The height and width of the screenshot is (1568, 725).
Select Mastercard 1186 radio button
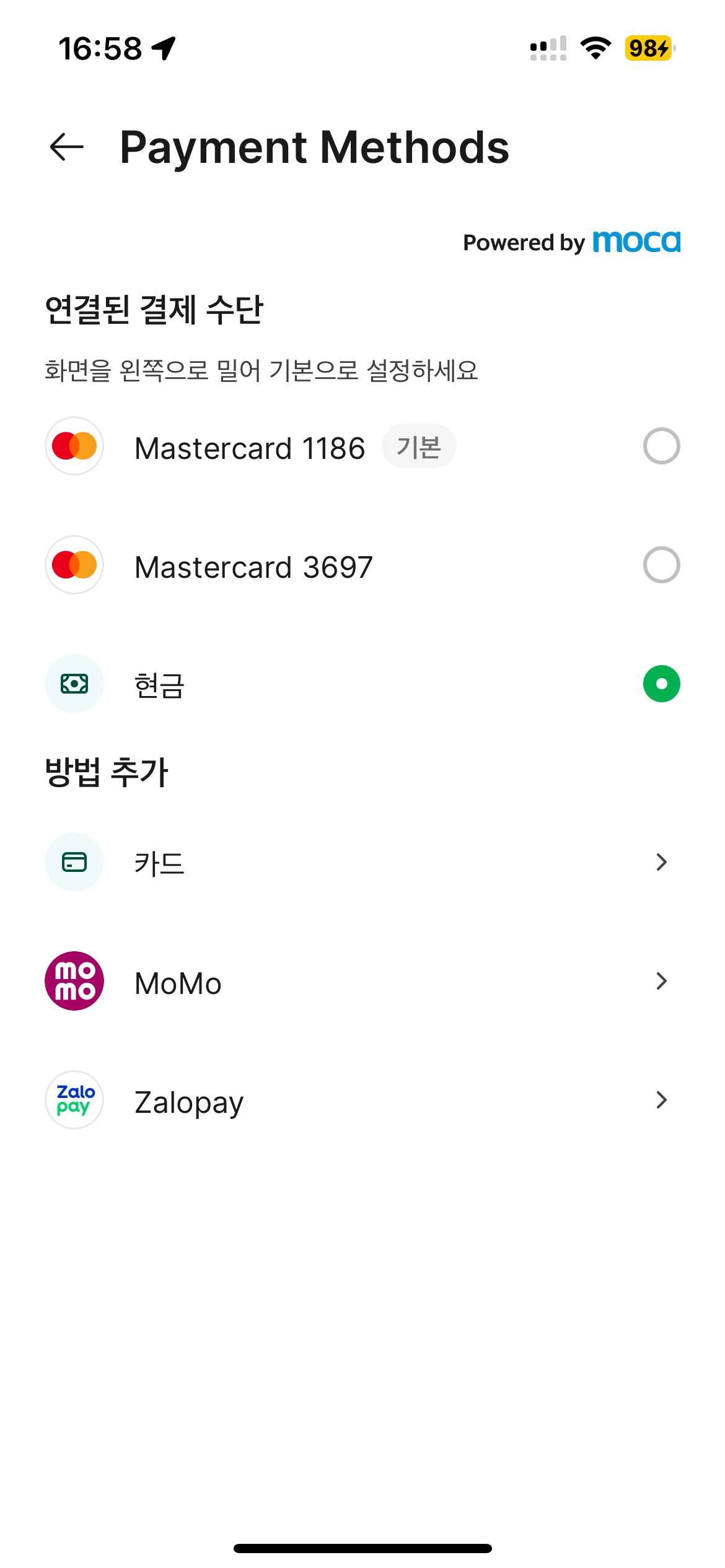661,446
